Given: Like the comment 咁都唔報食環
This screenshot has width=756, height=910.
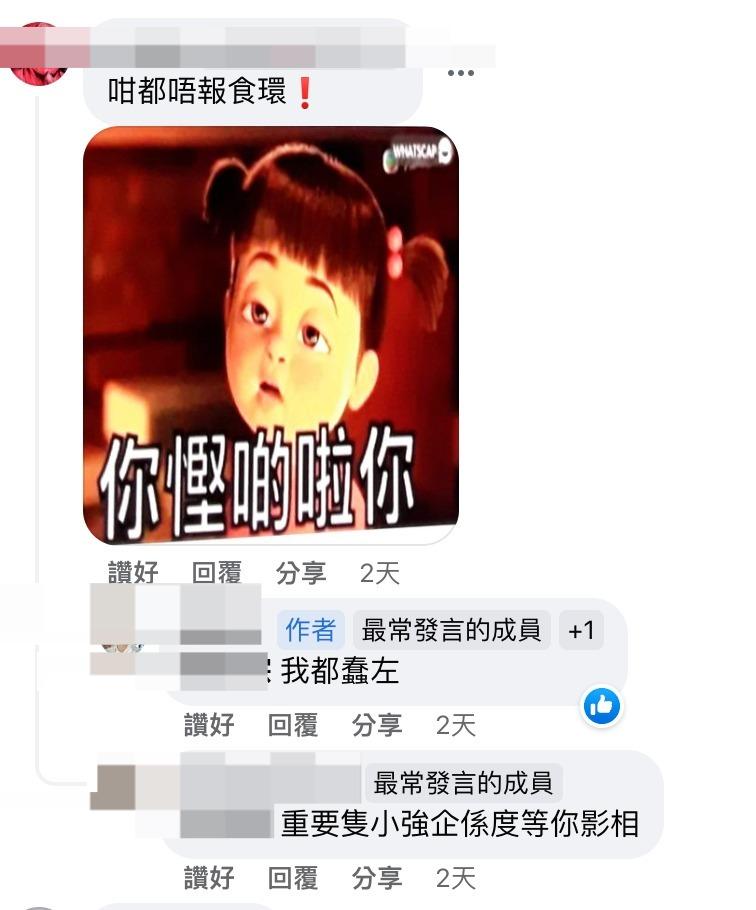Looking at the screenshot, I should (x=133, y=573).
